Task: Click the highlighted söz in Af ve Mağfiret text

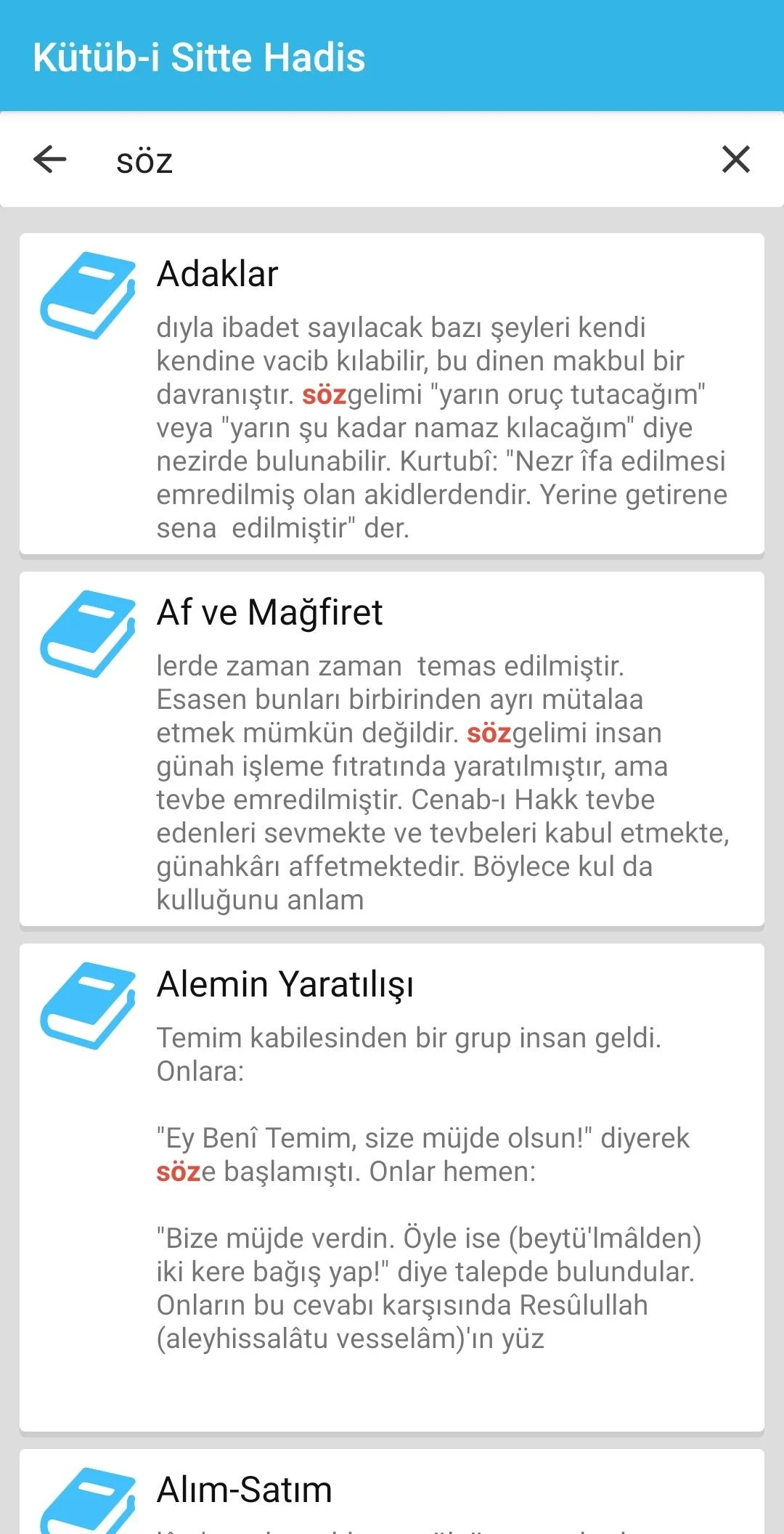Action: click(x=489, y=734)
